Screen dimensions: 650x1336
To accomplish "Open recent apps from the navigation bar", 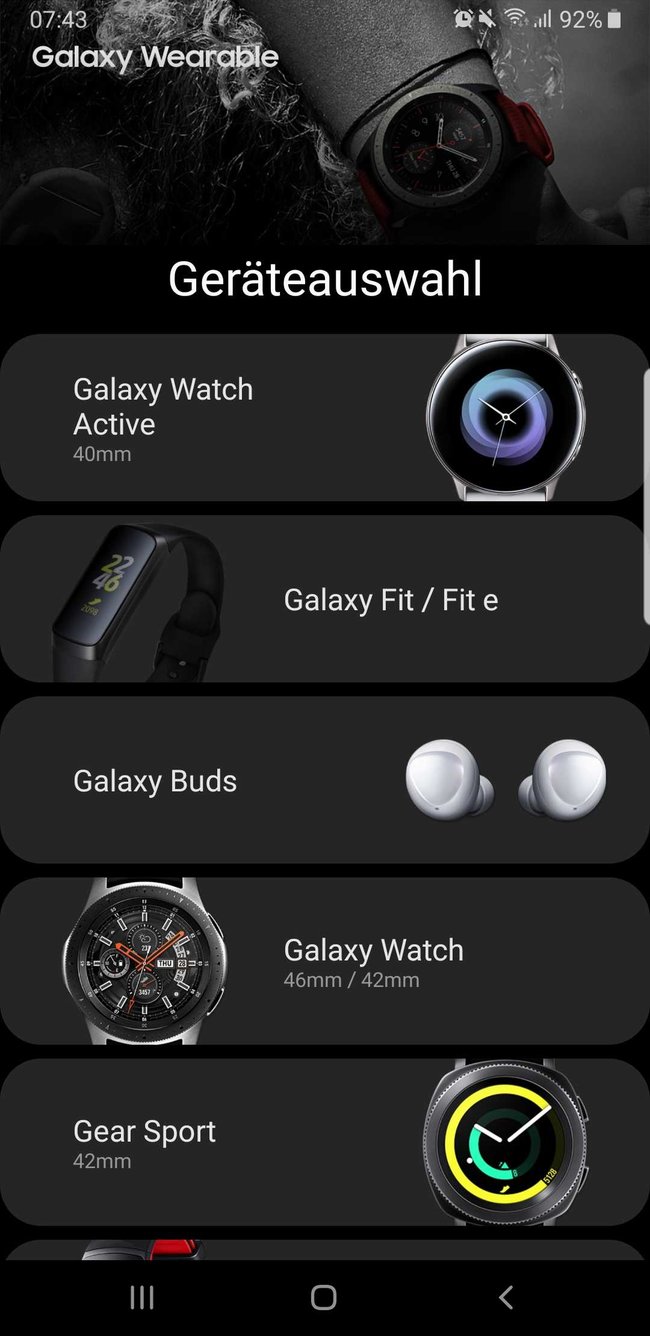I will click(142, 1298).
